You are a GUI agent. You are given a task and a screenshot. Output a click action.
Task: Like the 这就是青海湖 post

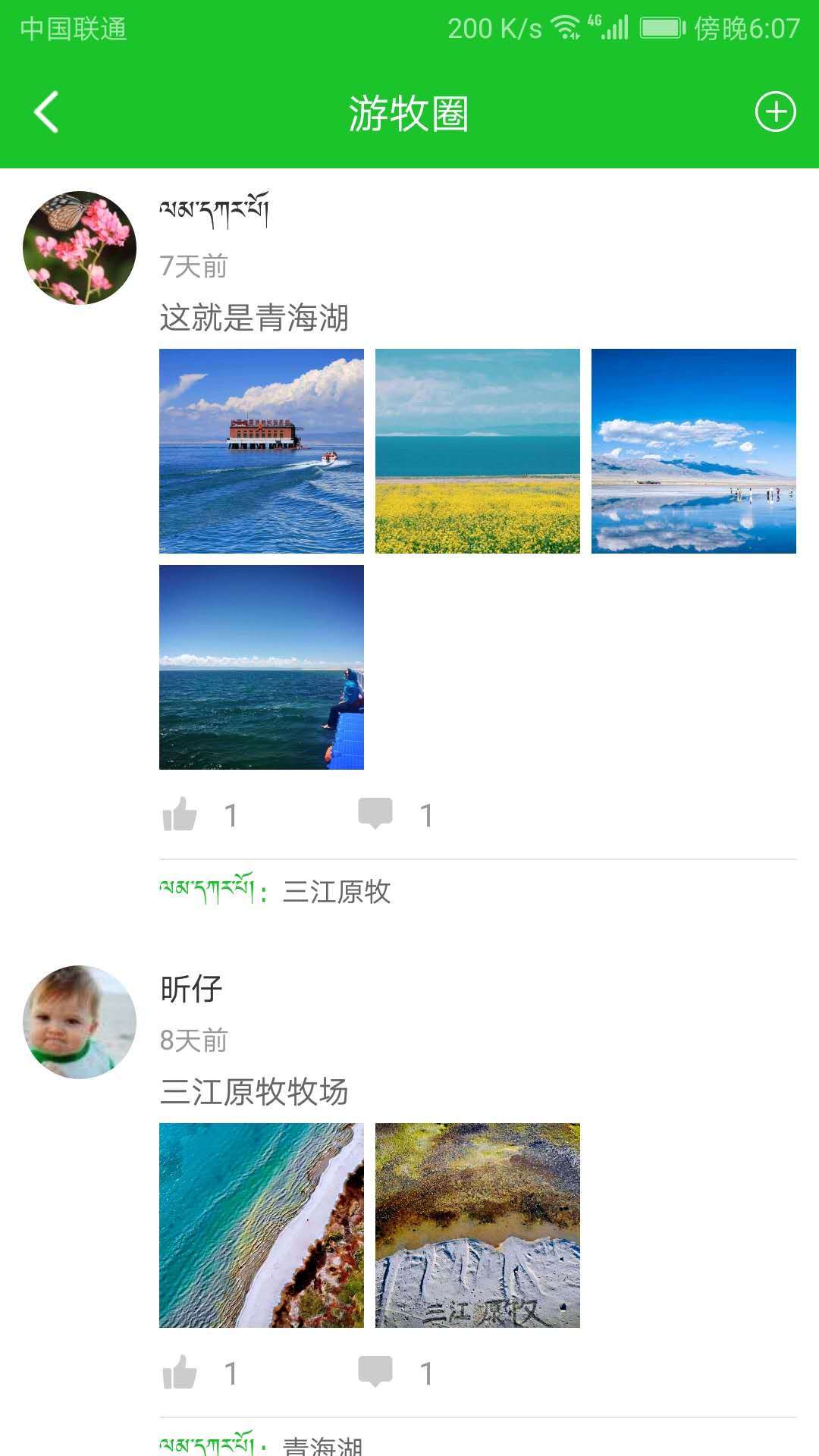pos(180,815)
